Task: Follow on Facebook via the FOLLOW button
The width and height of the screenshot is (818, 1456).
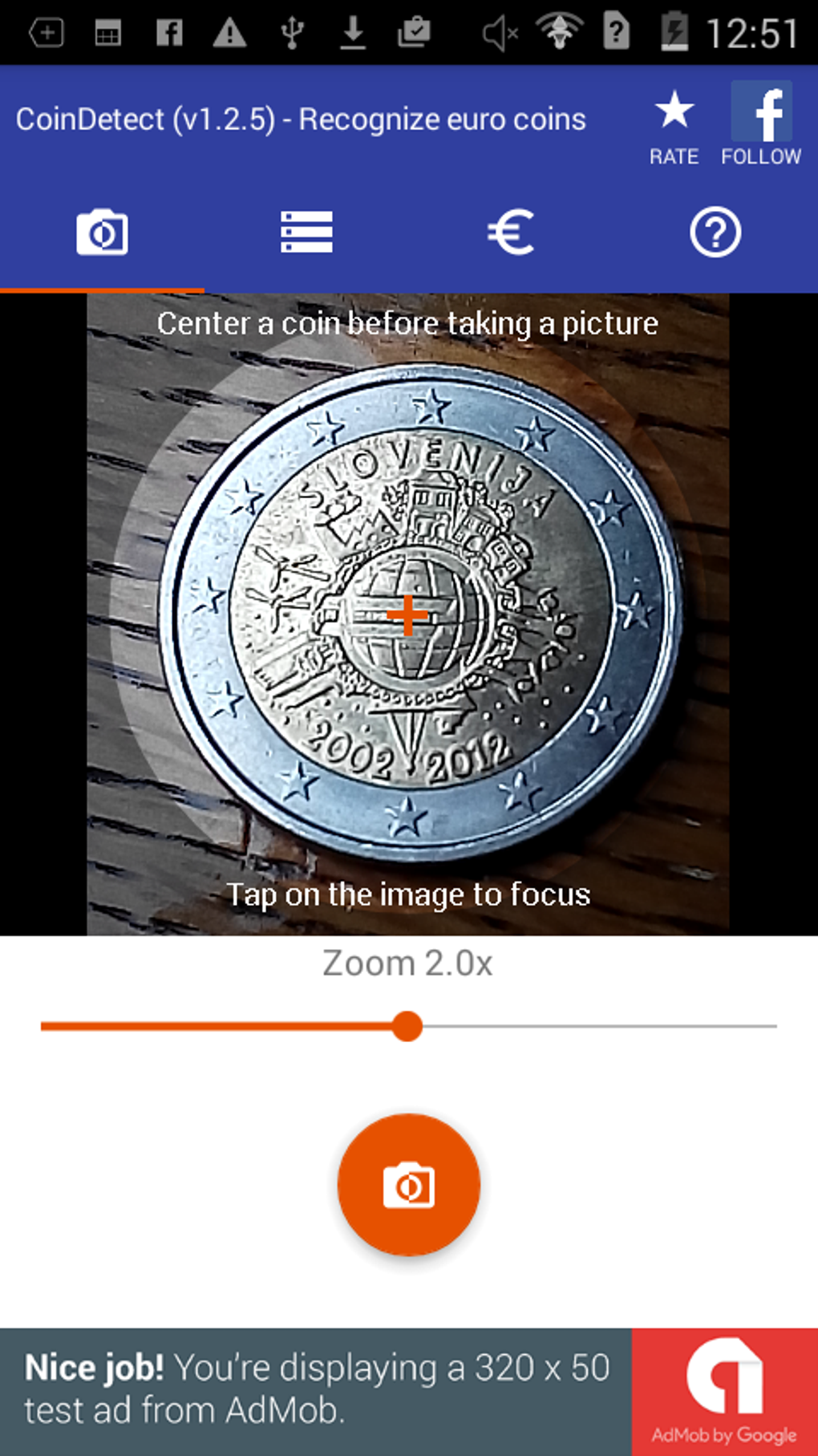Action: (761, 124)
